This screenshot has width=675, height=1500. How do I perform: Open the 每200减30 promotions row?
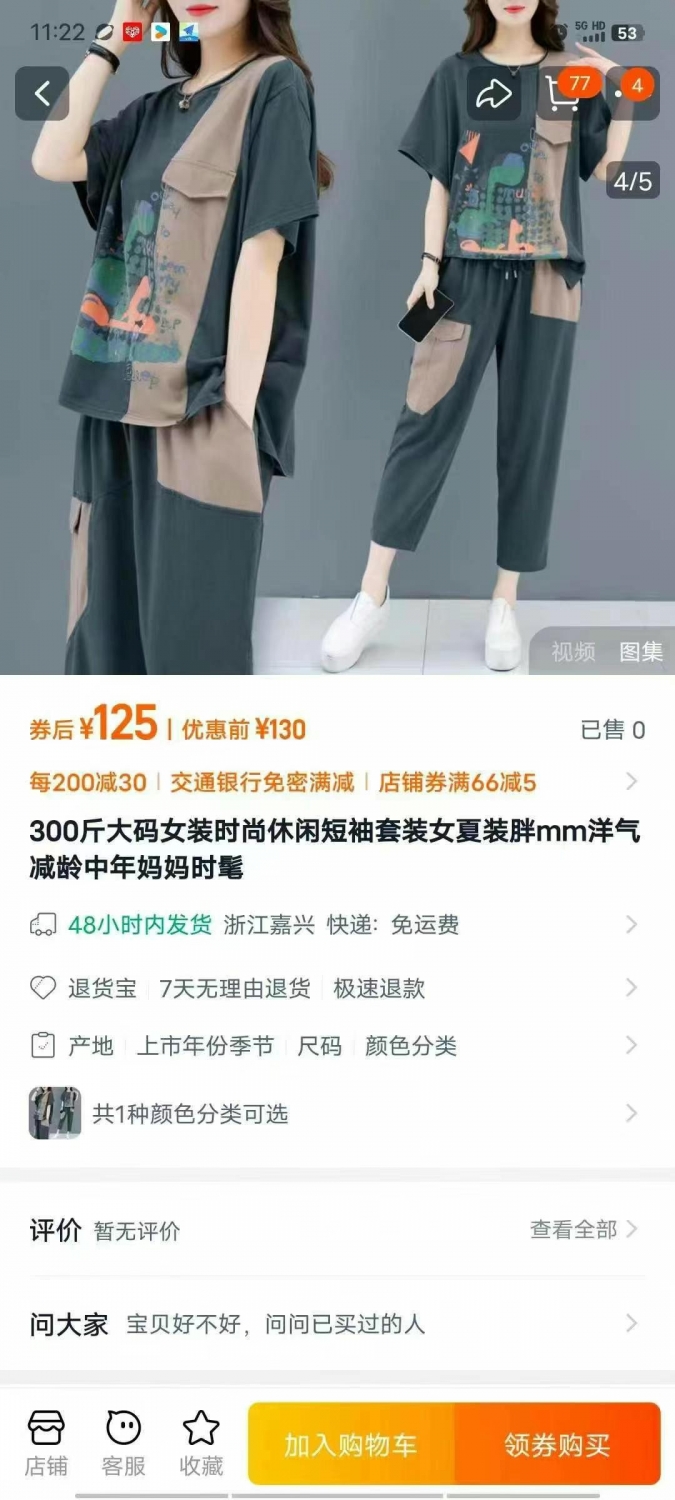[x=337, y=782]
